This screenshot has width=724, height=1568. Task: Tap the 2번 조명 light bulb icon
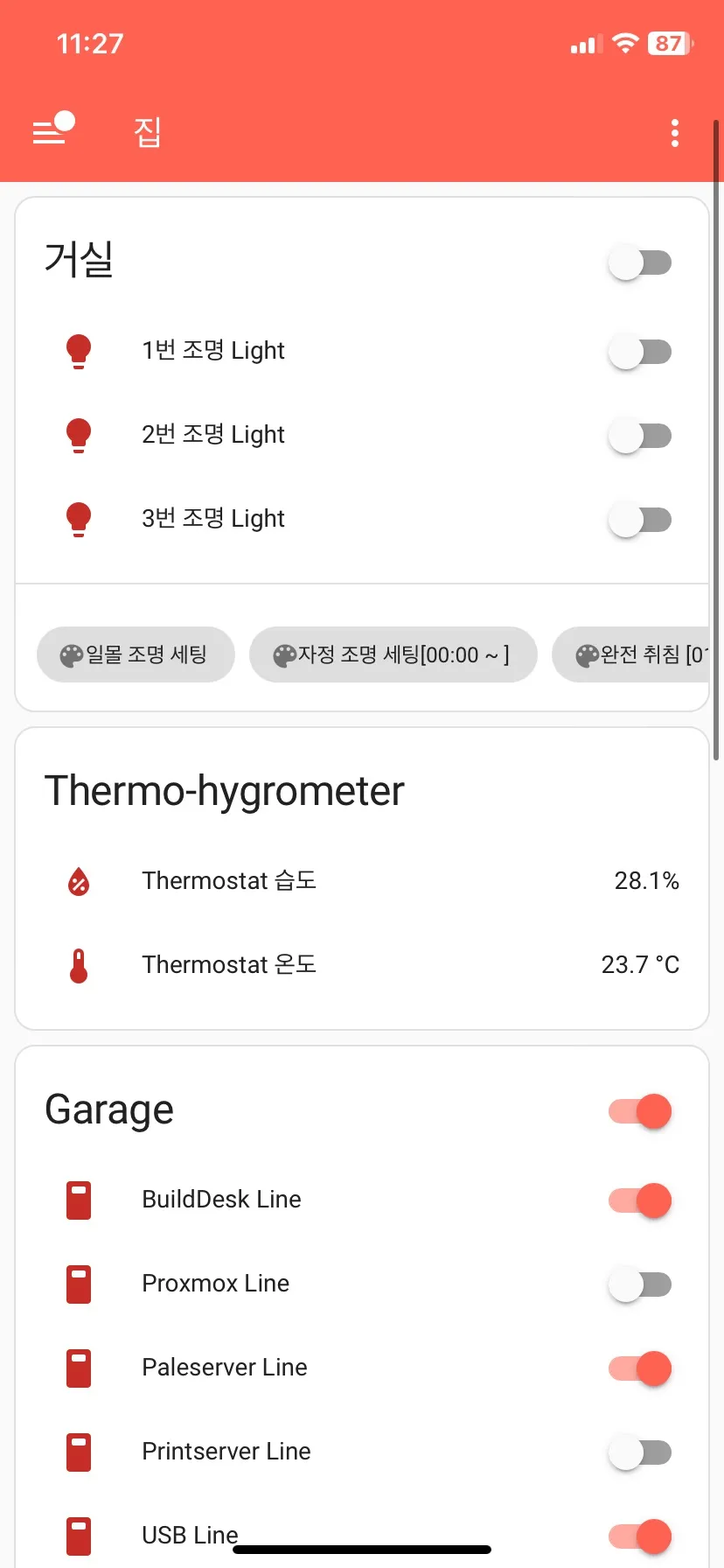point(78,435)
